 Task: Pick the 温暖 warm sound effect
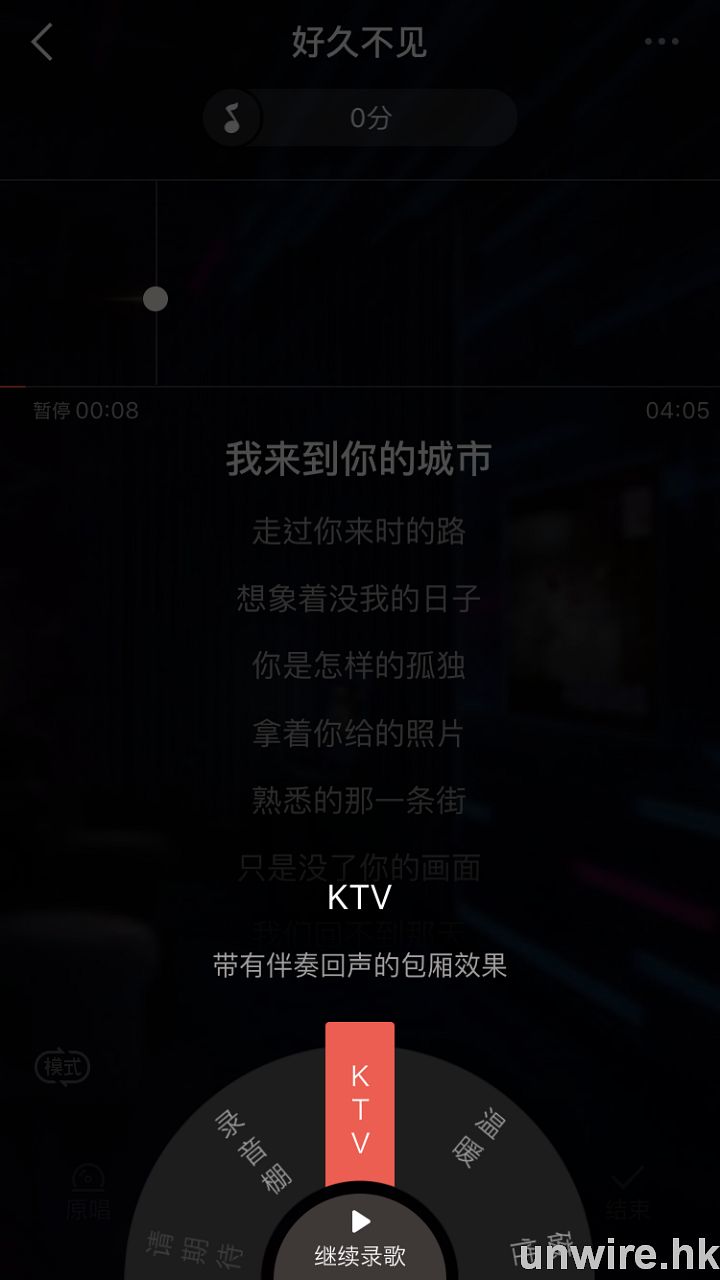tap(480, 1138)
